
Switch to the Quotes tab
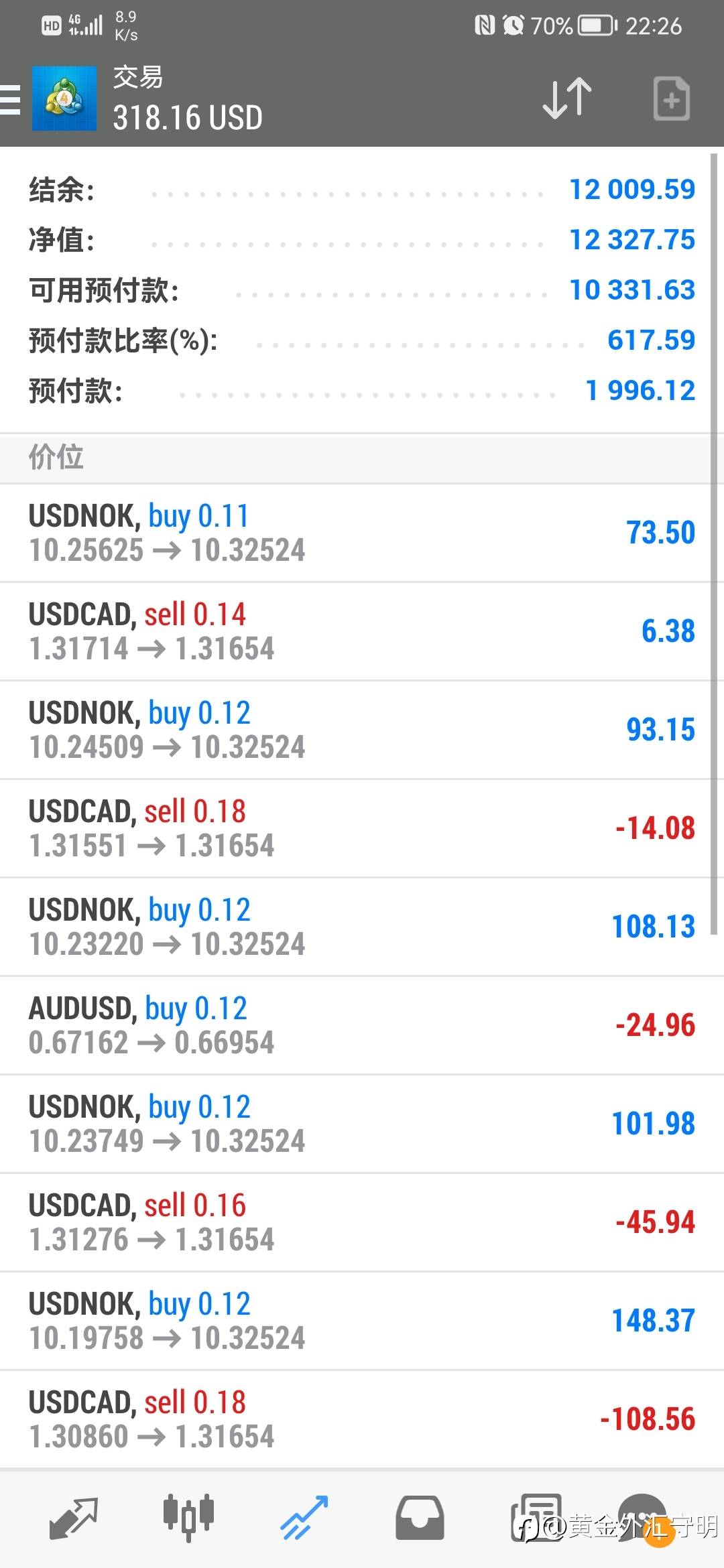coord(73,1518)
